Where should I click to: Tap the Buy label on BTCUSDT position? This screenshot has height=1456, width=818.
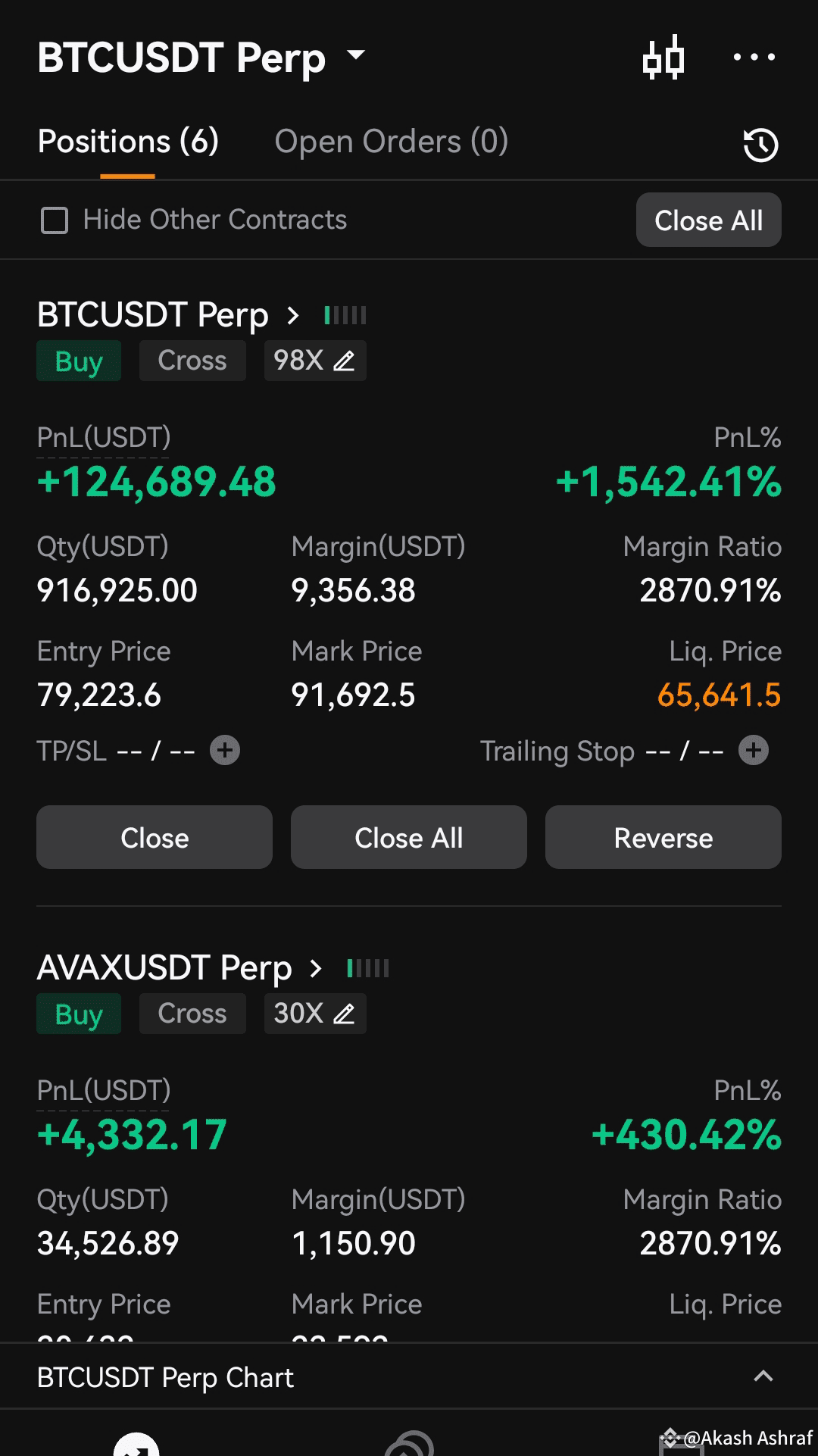(79, 361)
